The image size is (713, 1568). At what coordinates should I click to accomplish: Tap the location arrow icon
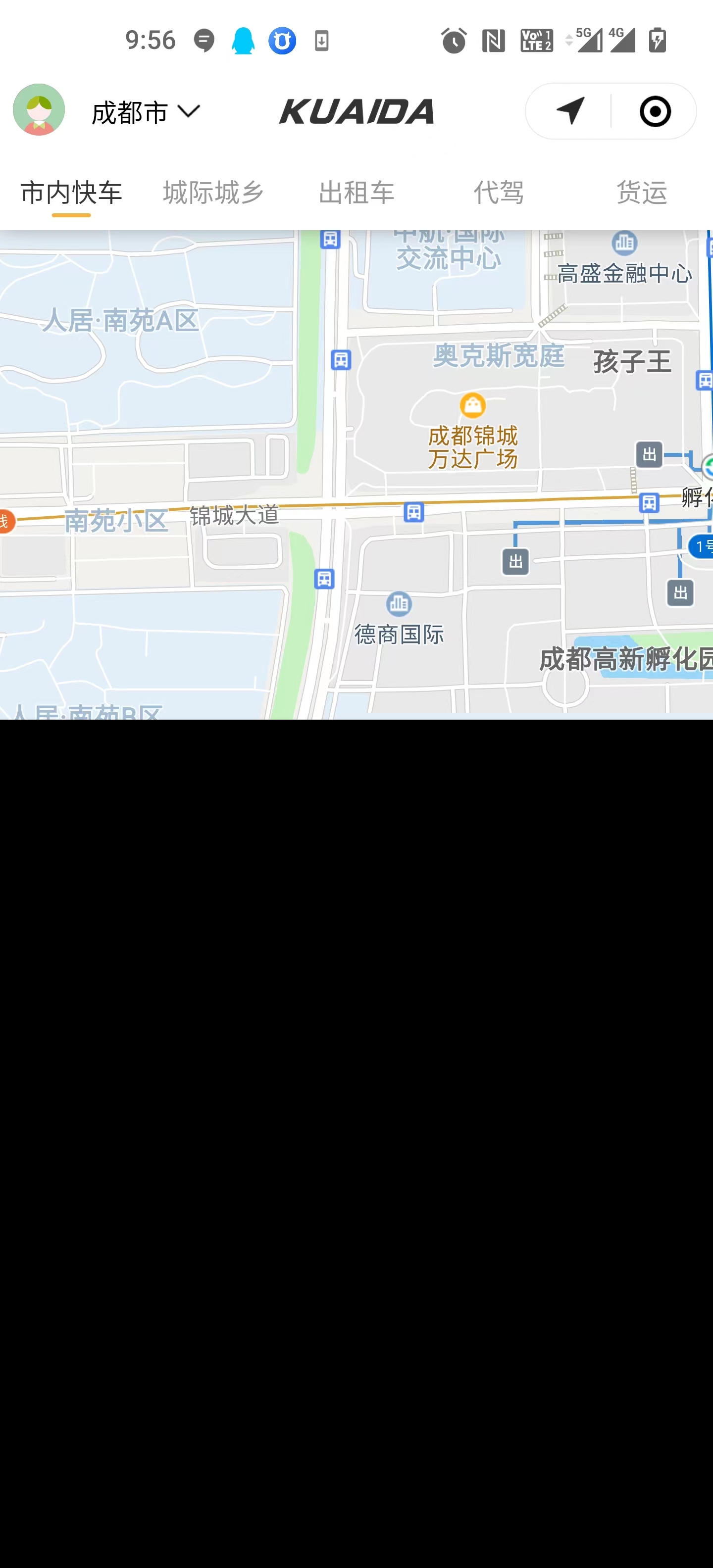570,111
